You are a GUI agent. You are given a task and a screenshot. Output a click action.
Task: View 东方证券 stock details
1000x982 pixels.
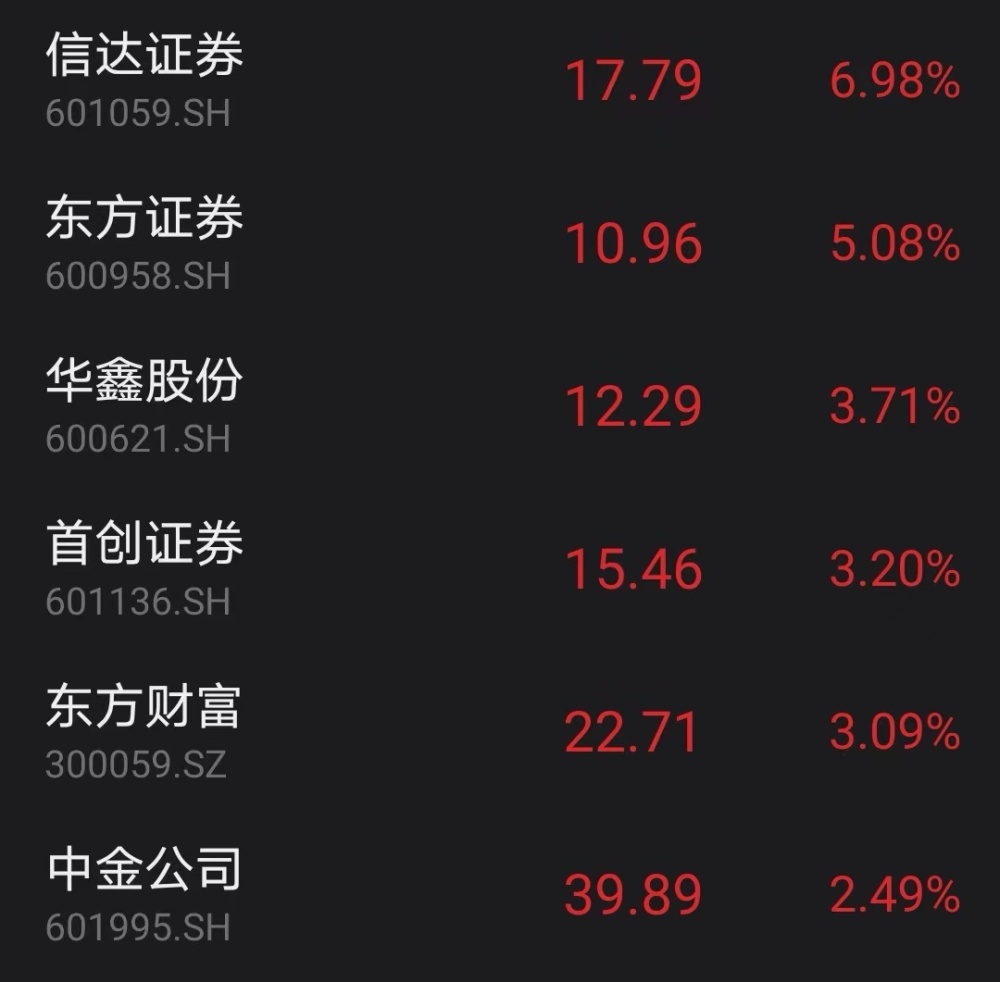point(145,220)
